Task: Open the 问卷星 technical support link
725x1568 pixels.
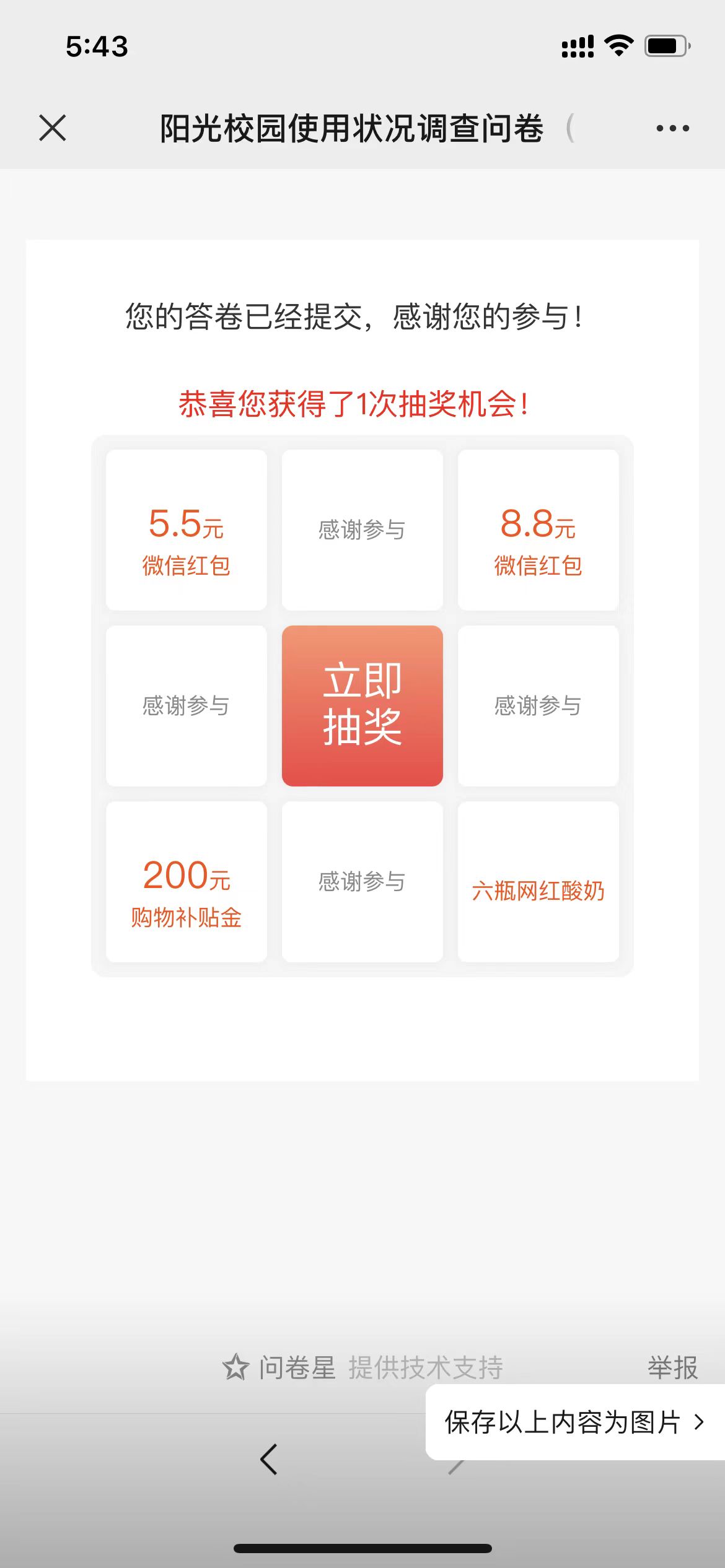Action: (x=362, y=1367)
